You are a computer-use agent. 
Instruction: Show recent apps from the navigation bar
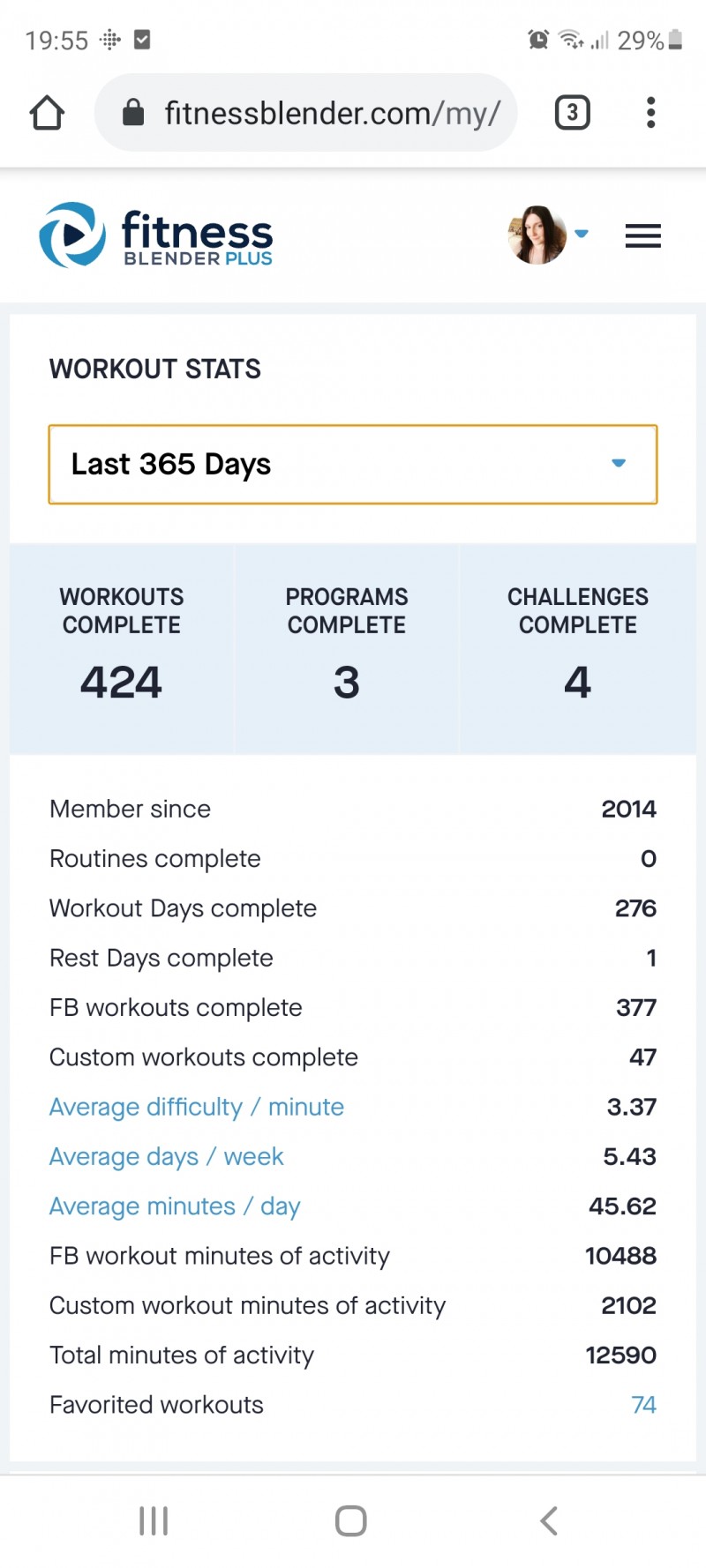(154, 1520)
